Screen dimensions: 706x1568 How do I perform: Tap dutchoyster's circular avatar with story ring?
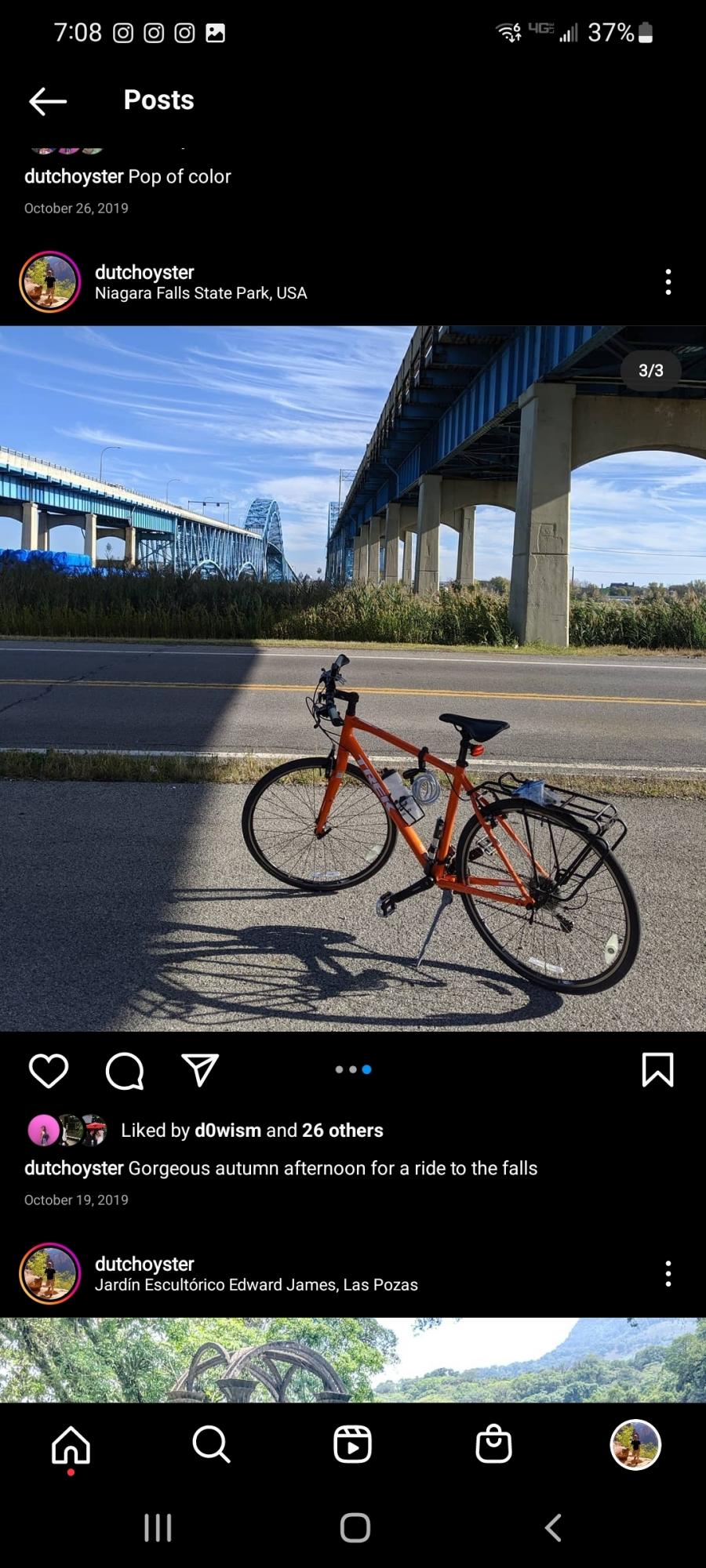click(x=49, y=282)
